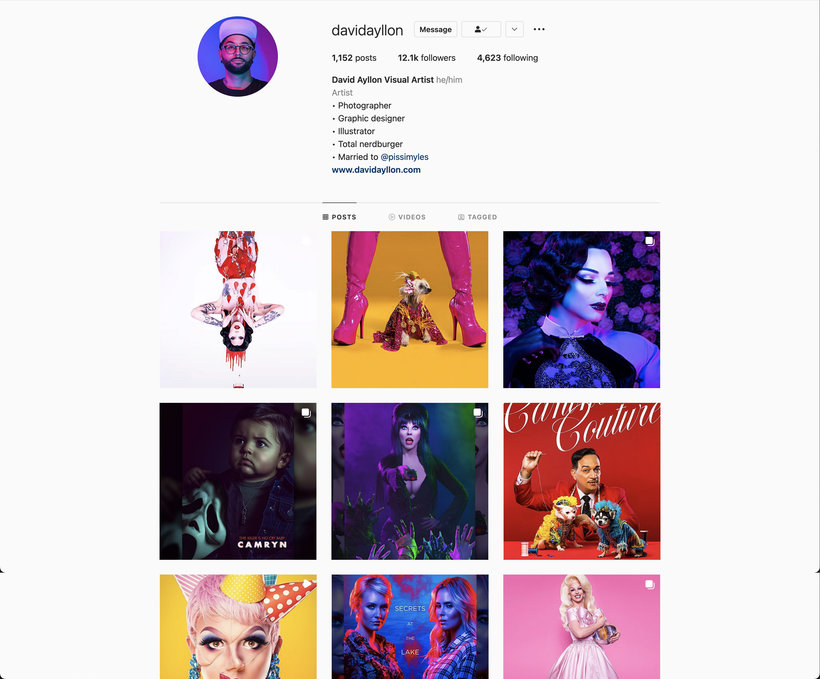This screenshot has height=679, width=820.
Task: Open davidayllon's profile picture
Action: pyautogui.click(x=238, y=56)
